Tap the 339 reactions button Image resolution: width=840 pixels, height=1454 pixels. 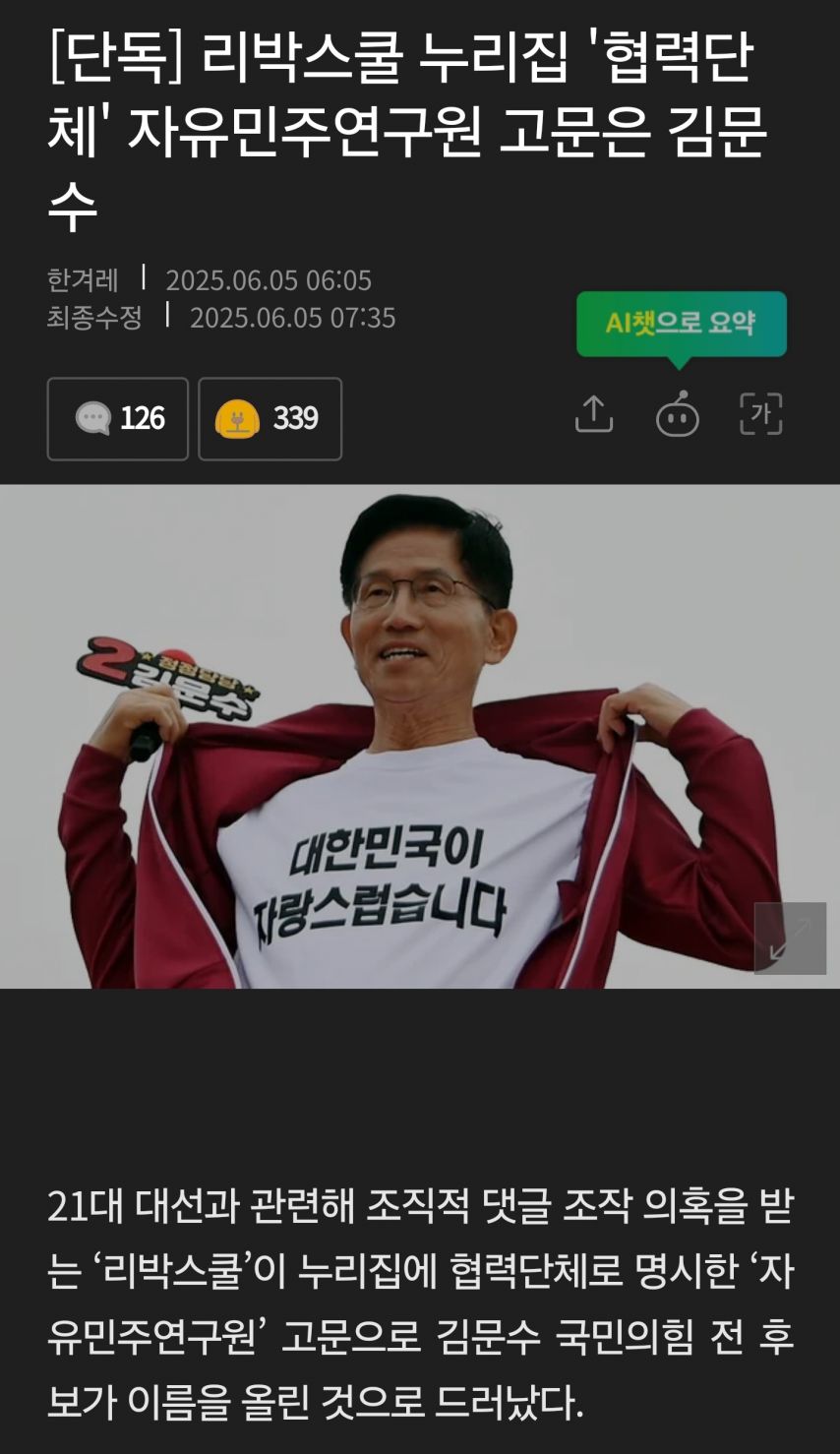tap(270, 419)
